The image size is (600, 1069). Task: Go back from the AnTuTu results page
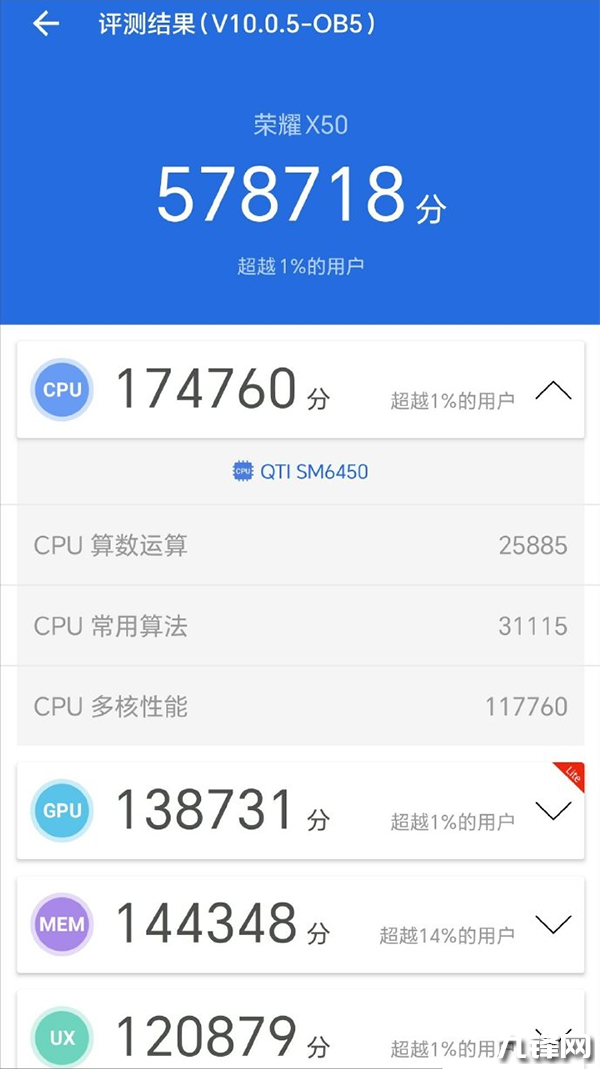coord(46,25)
